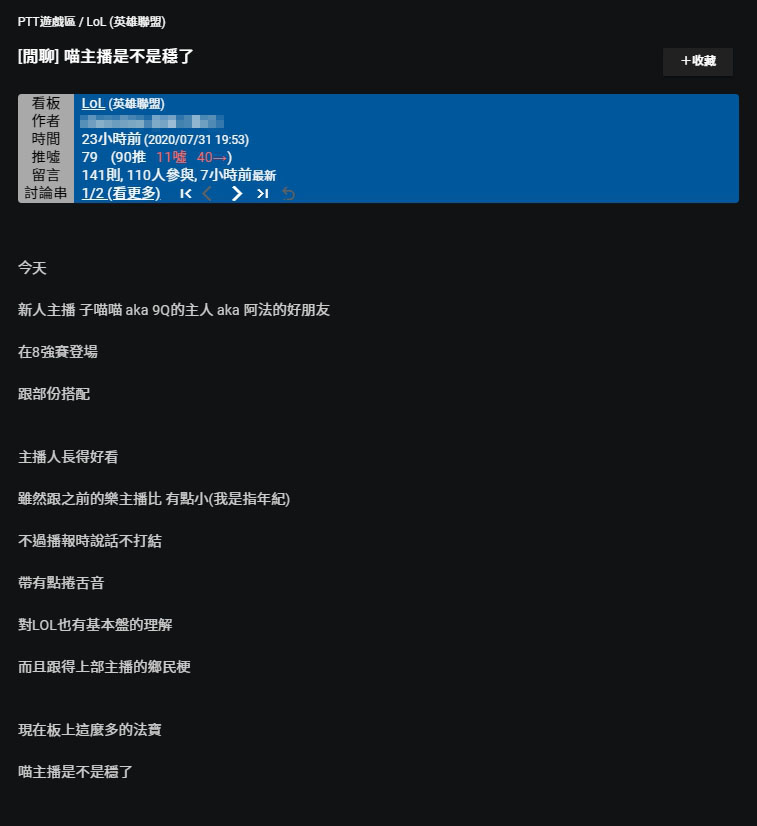
Task: Open the 1/2 (看更多) thread link
Action: pyautogui.click(x=121, y=193)
